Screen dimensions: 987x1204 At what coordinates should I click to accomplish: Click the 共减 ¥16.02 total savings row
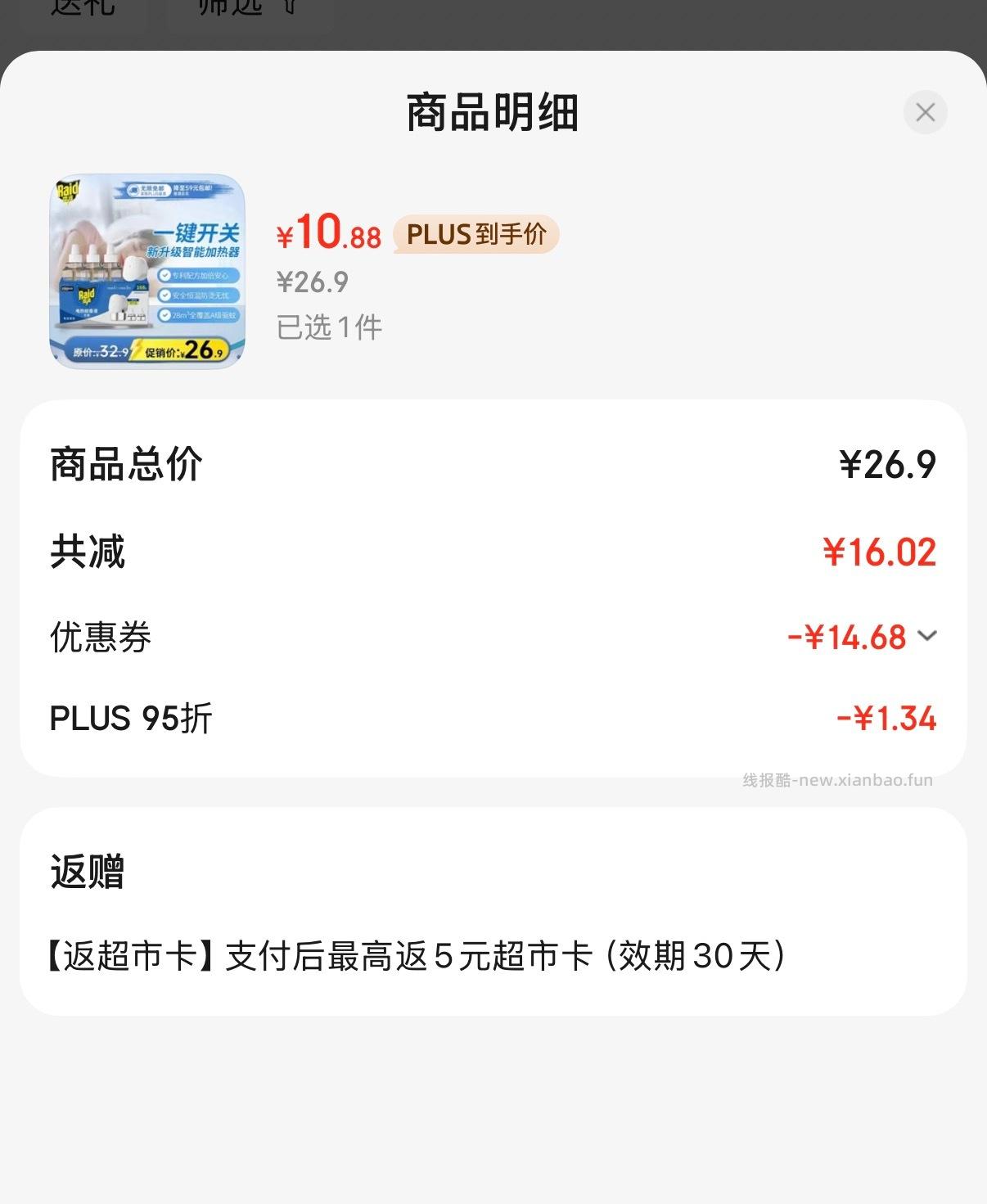491,552
